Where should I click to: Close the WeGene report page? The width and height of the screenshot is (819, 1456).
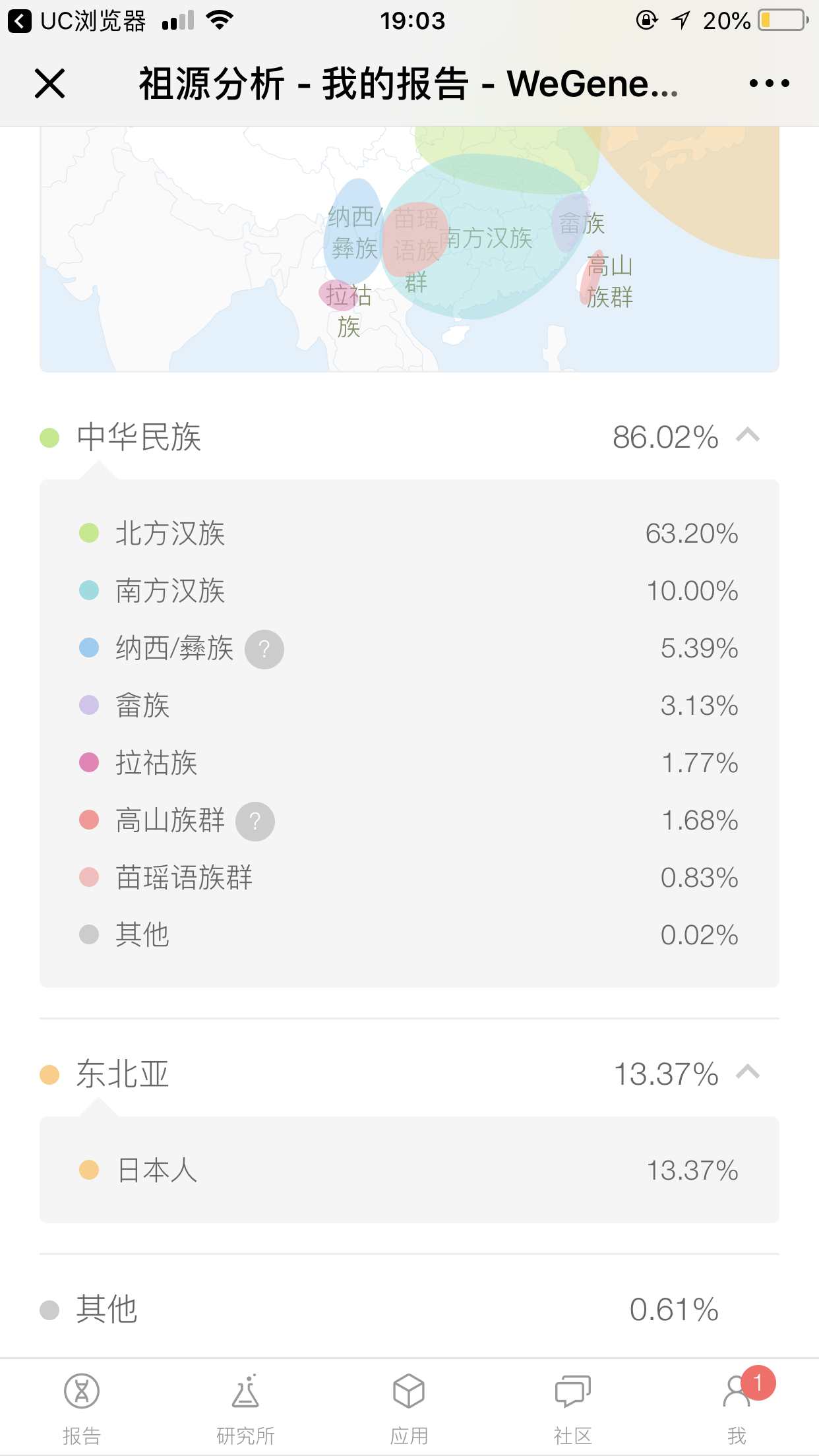coord(49,84)
